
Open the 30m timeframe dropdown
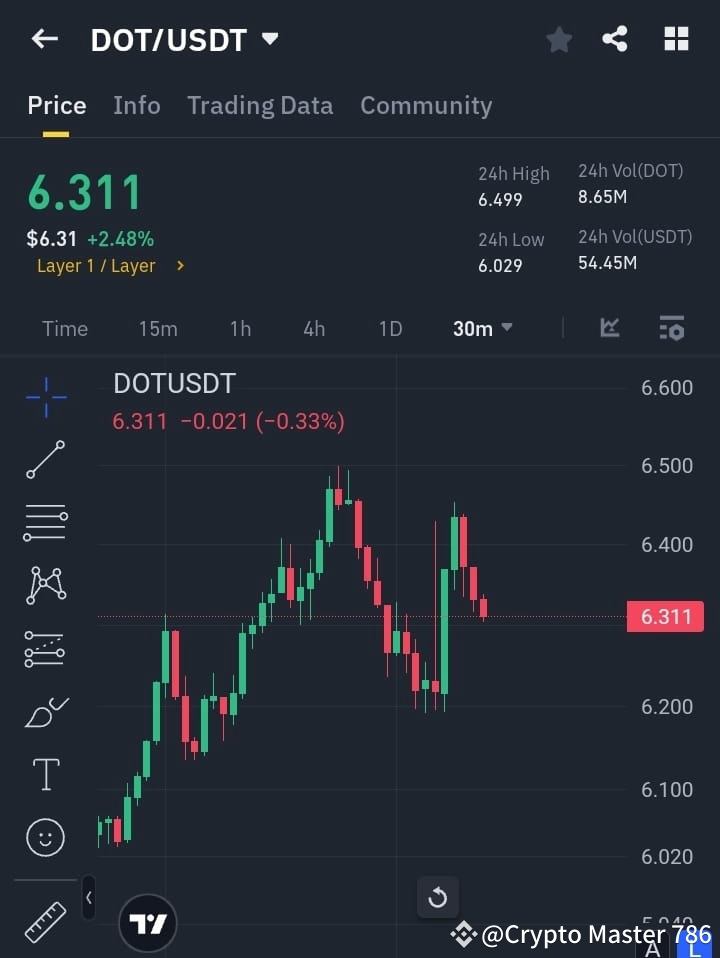(483, 328)
